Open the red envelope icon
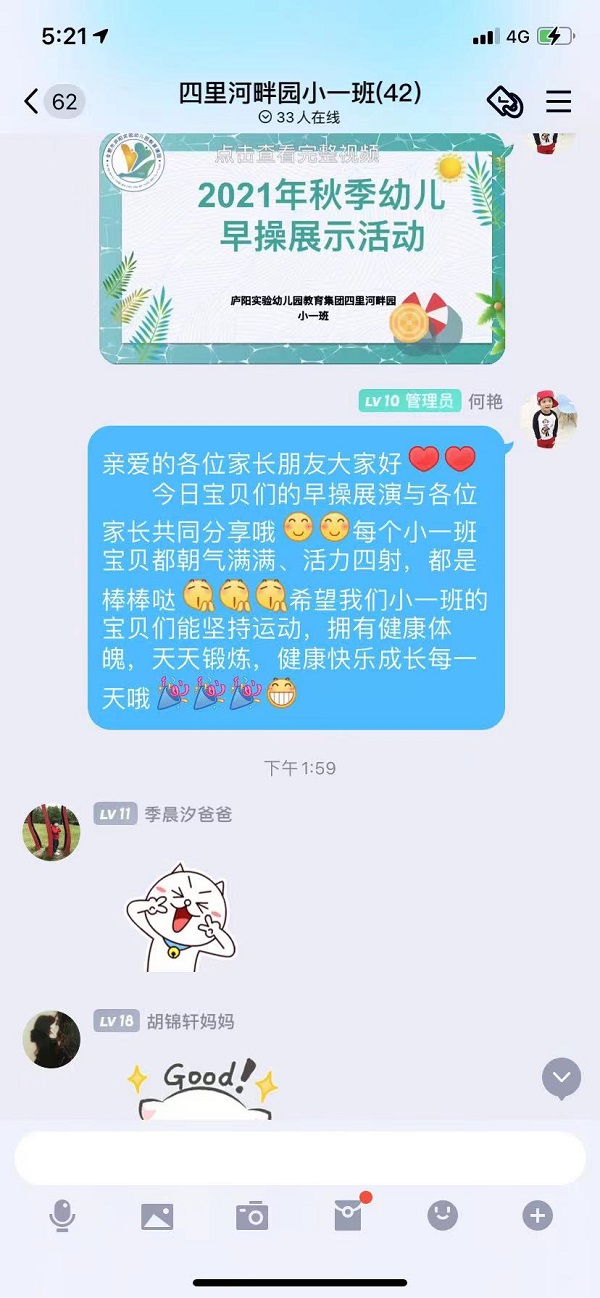Viewport: 600px width, 1298px height. (347, 1216)
